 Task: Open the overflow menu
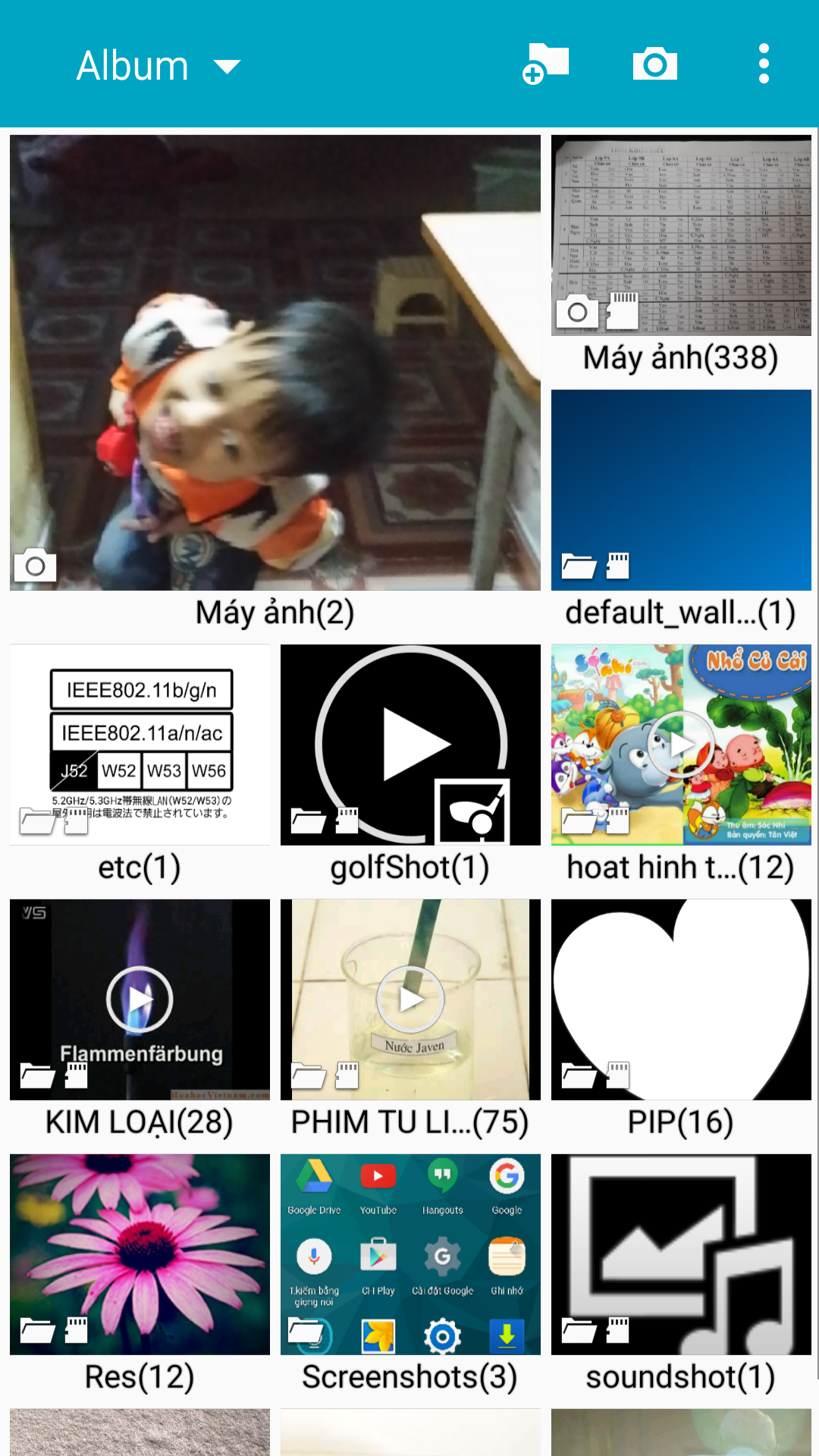click(x=764, y=64)
